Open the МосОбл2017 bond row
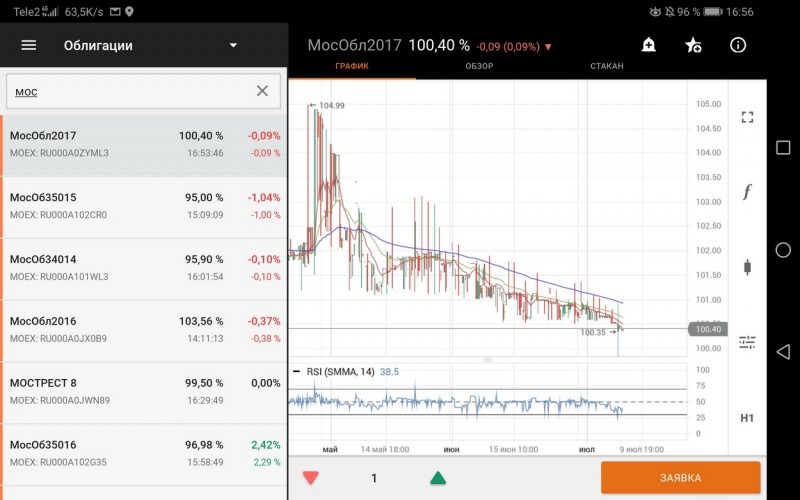The image size is (800, 500). [x=145, y=144]
